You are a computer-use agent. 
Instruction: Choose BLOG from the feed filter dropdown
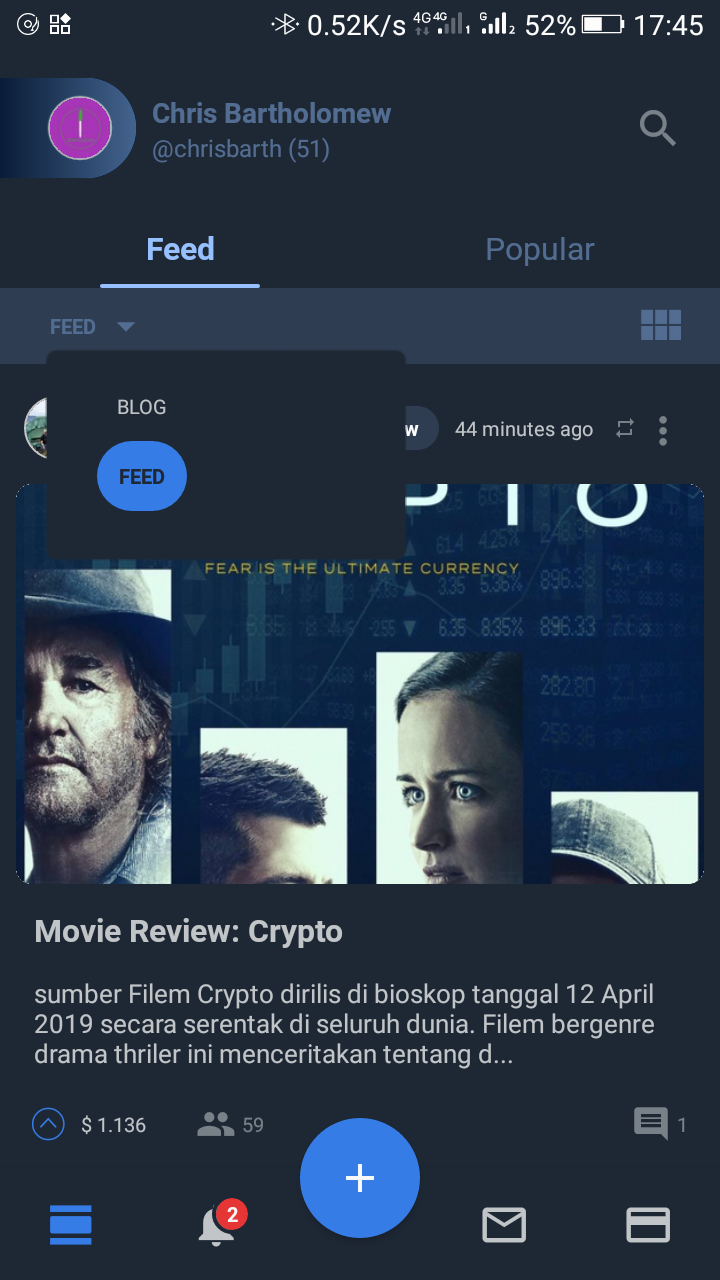click(141, 407)
